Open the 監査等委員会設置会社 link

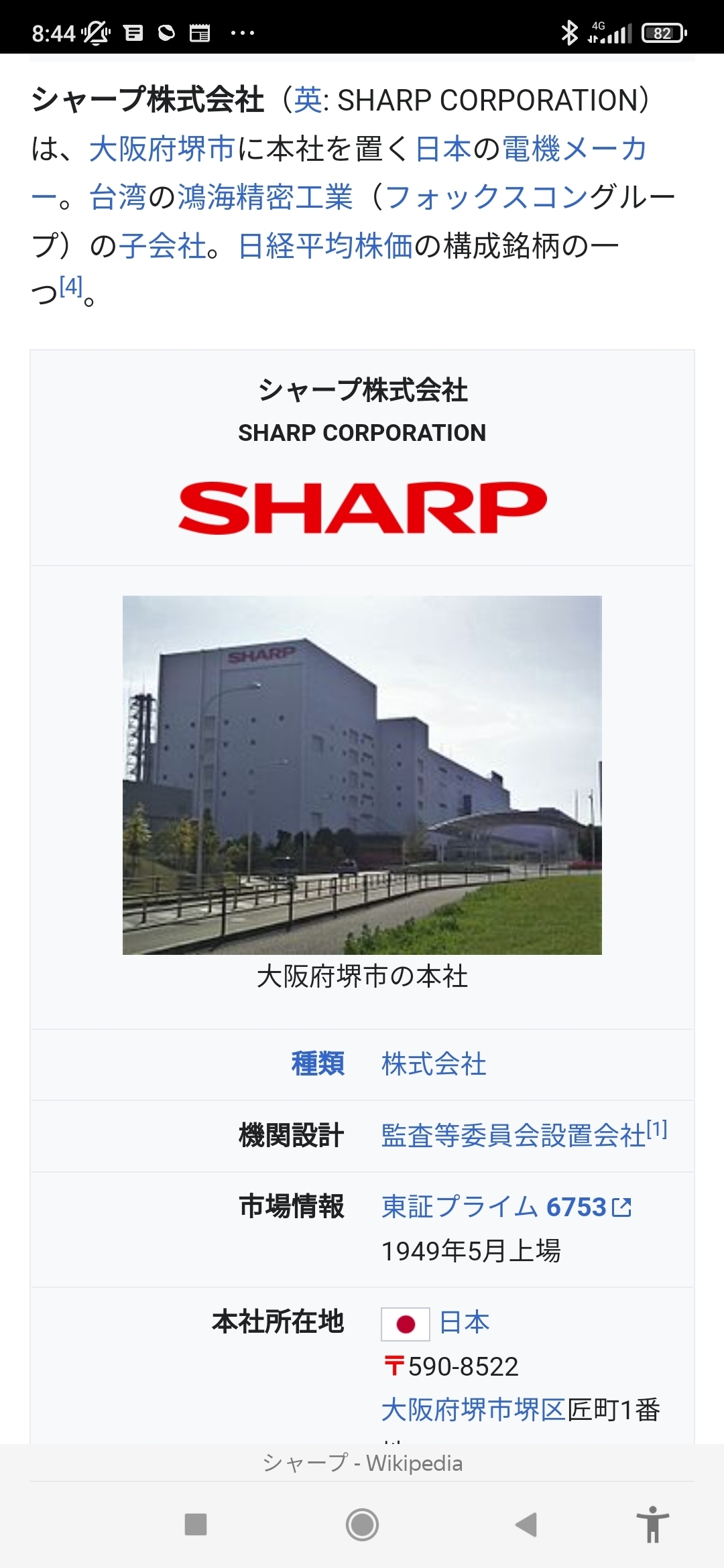click(513, 1136)
